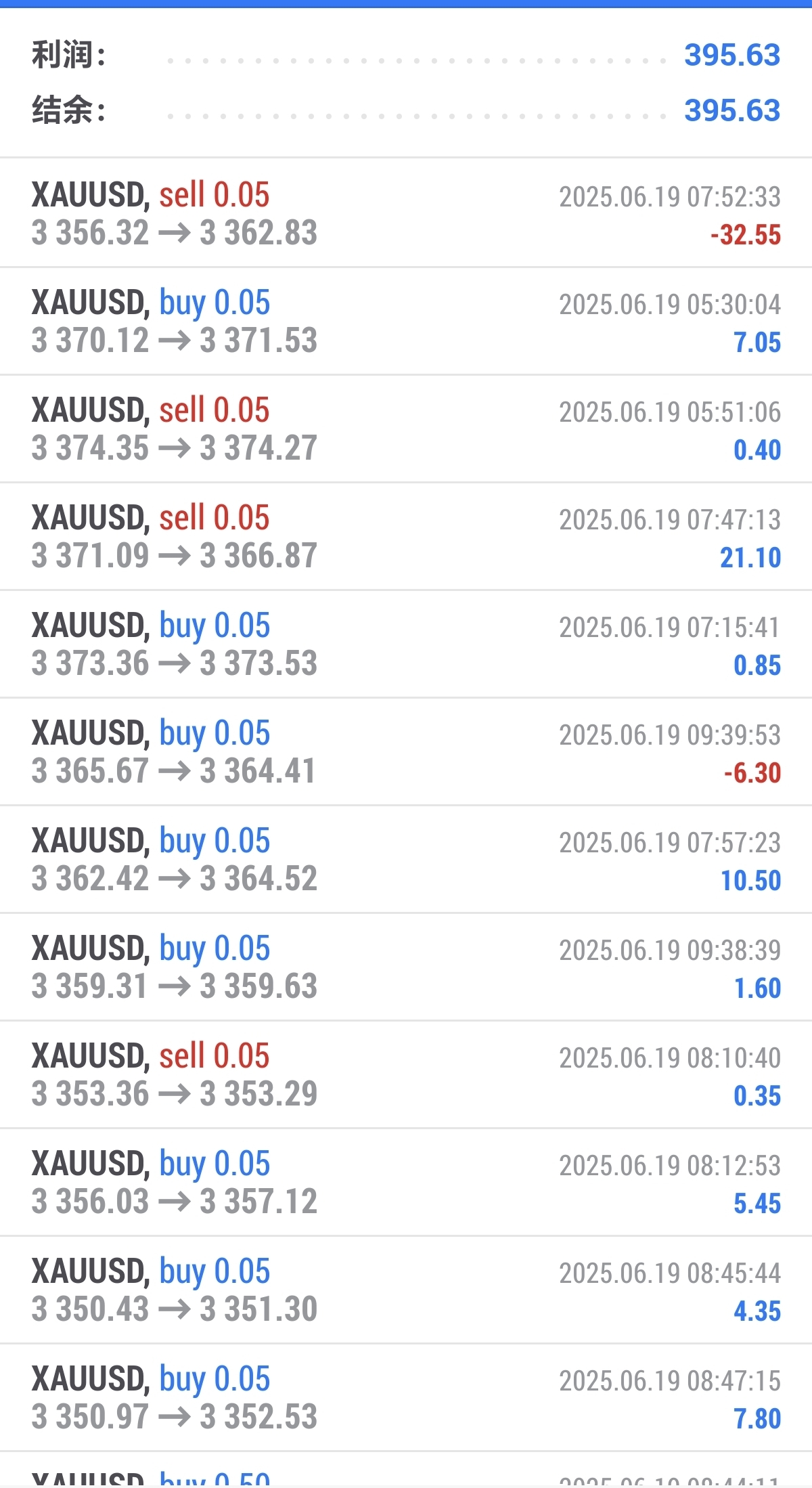The image size is (812, 1488).
Task: Expand the XAUUSD sell trade with -32.55 loss
Action: tap(406, 213)
